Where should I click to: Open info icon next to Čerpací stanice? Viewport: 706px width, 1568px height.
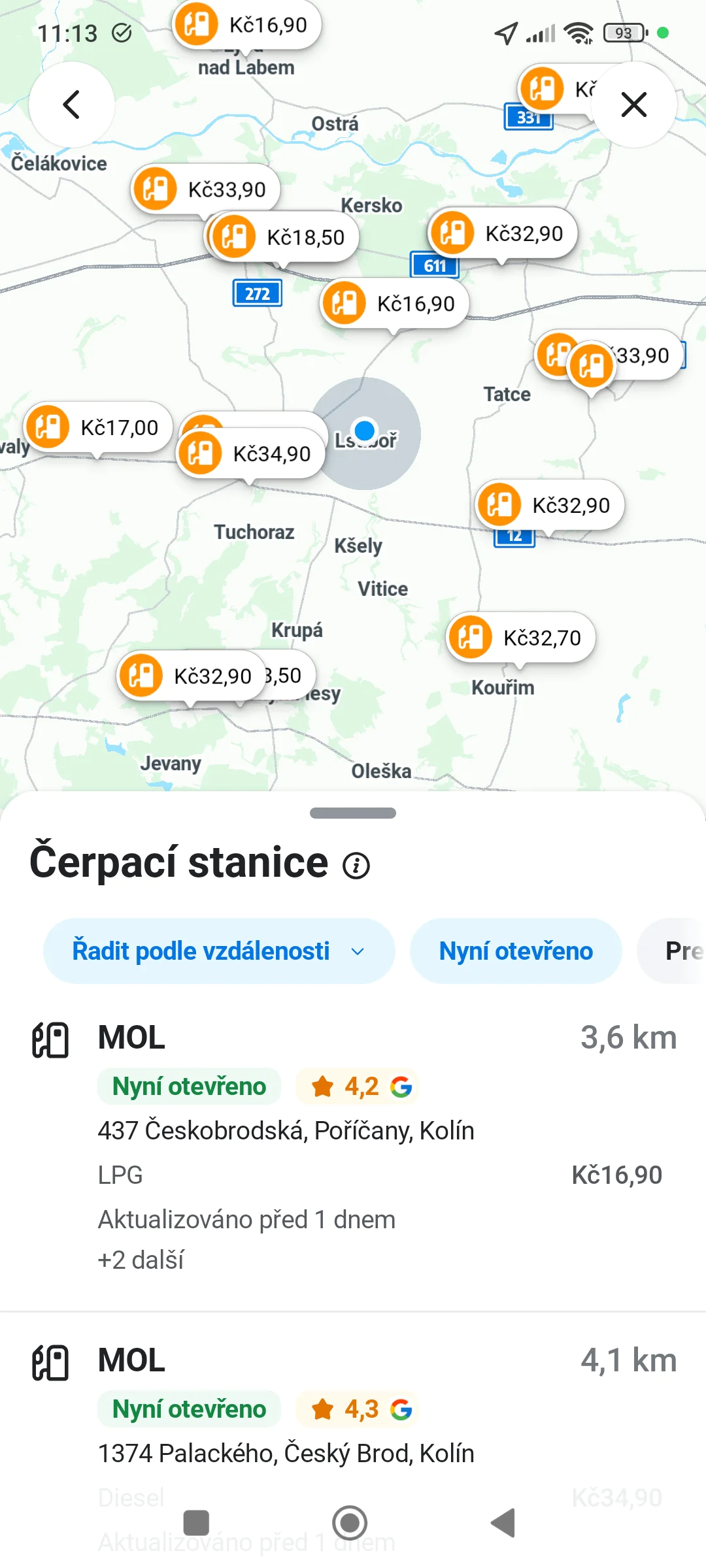pyautogui.click(x=356, y=866)
